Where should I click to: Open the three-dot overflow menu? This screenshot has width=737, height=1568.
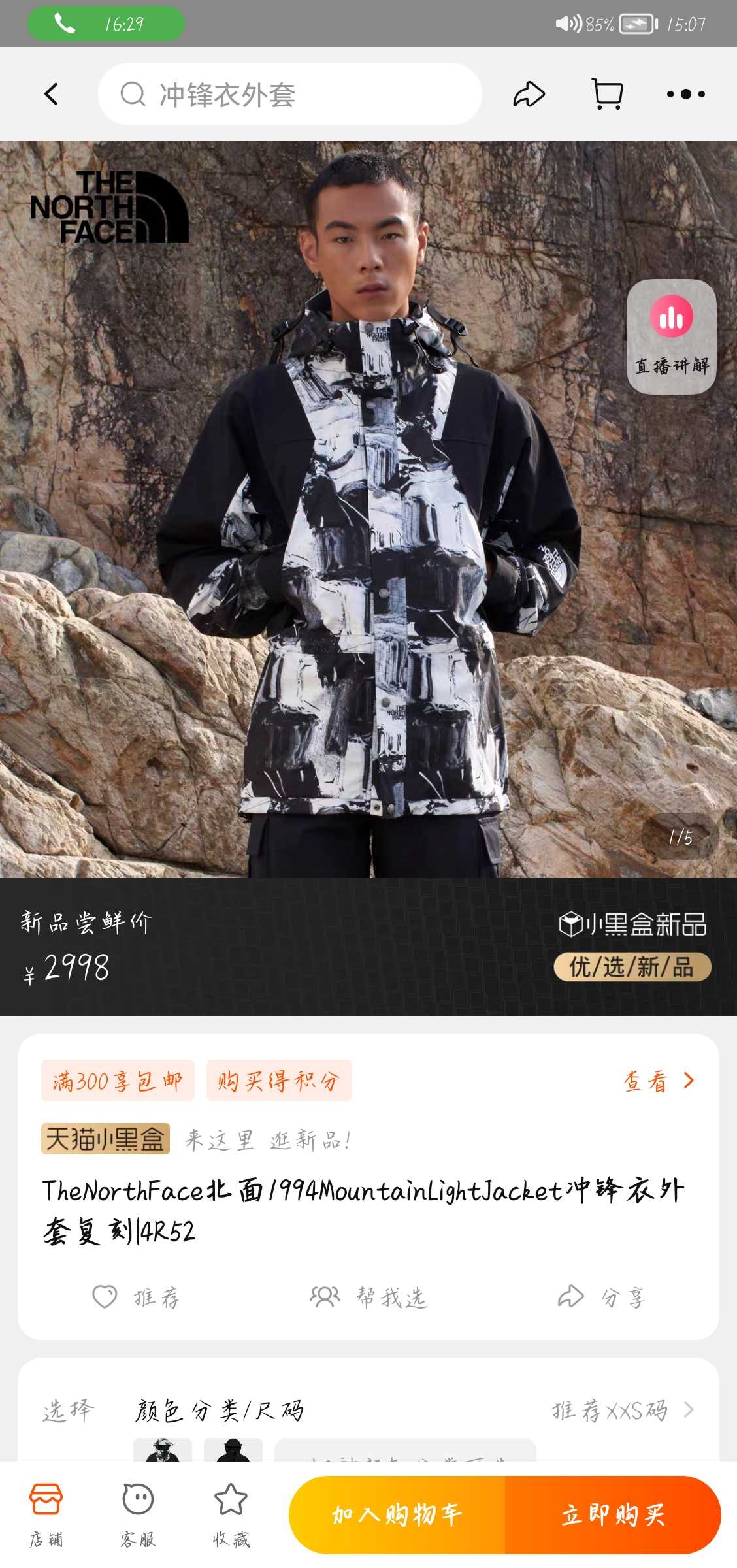click(x=685, y=94)
